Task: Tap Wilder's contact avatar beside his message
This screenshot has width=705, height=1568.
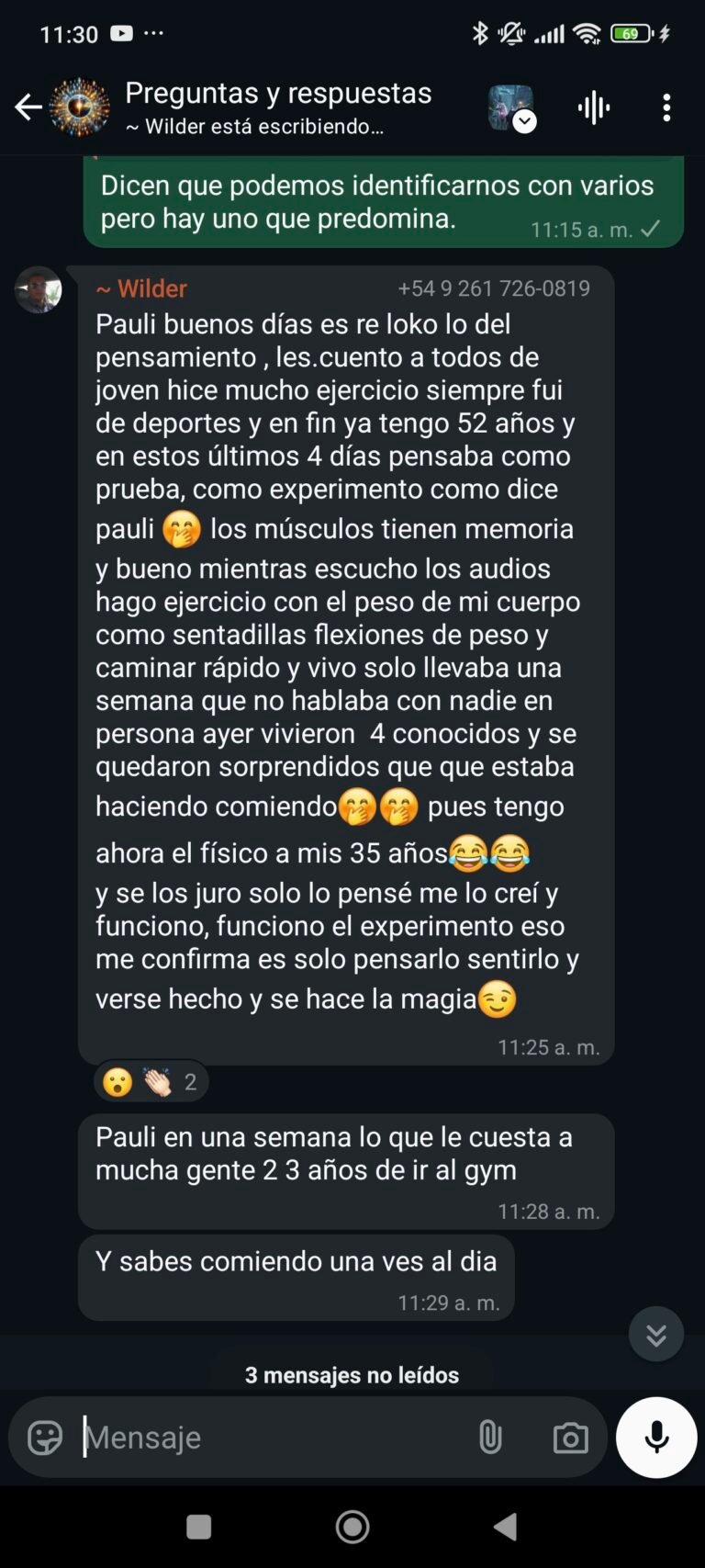Action: (x=38, y=288)
